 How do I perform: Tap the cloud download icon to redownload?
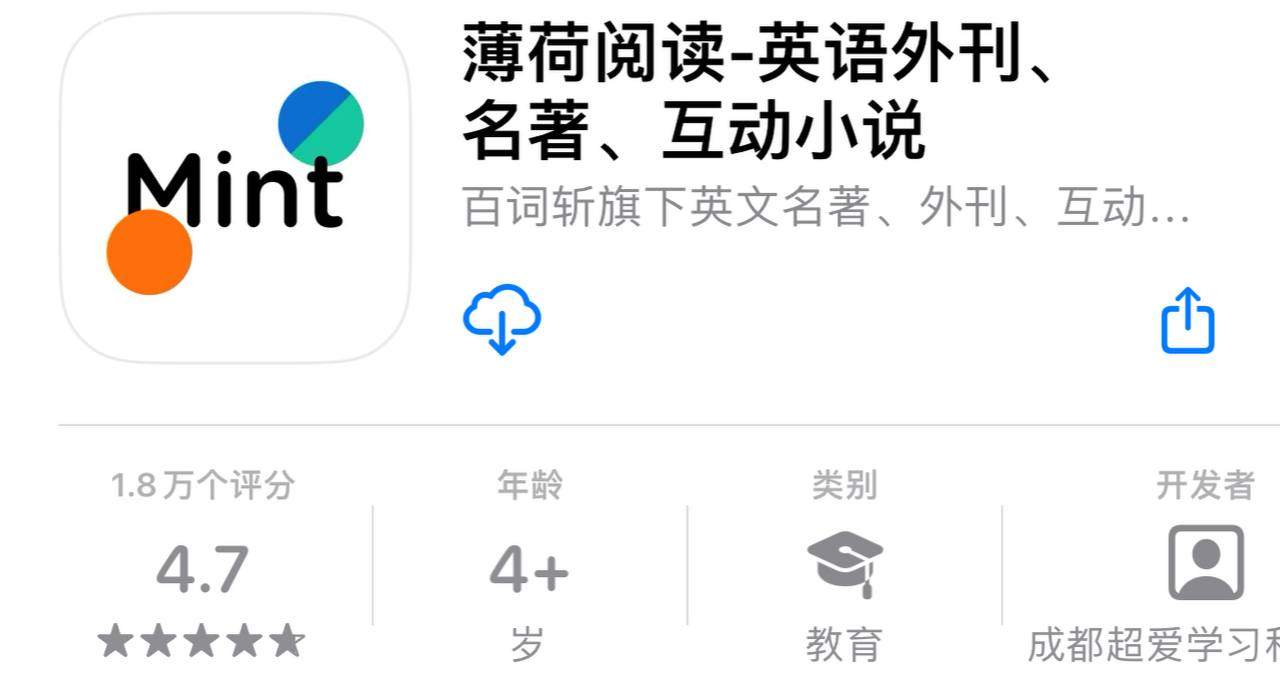coord(502,319)
